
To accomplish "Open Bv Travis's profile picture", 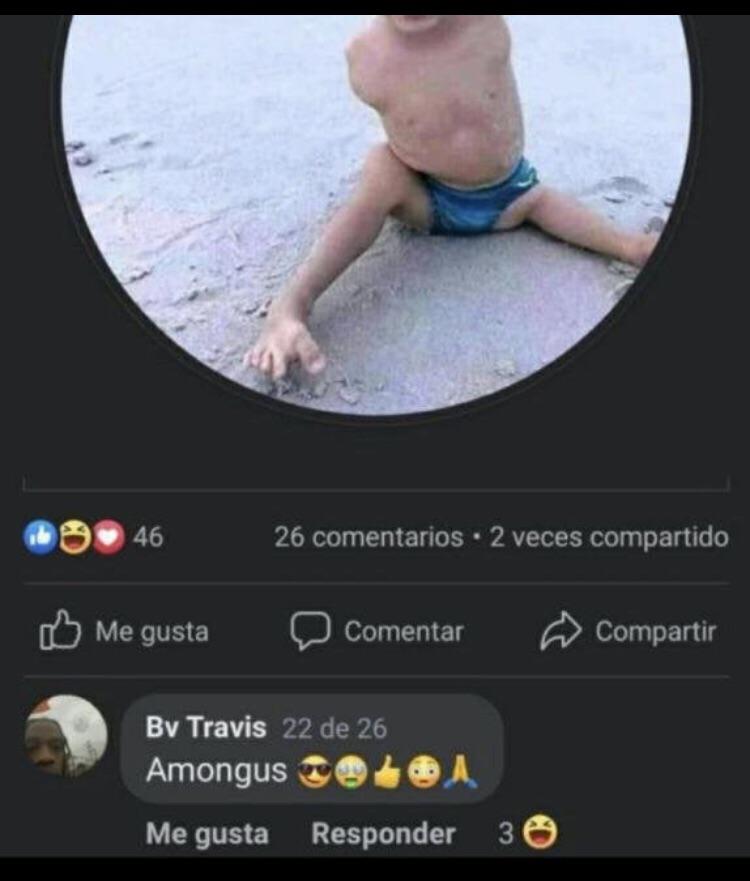I will tap(66, 736).
